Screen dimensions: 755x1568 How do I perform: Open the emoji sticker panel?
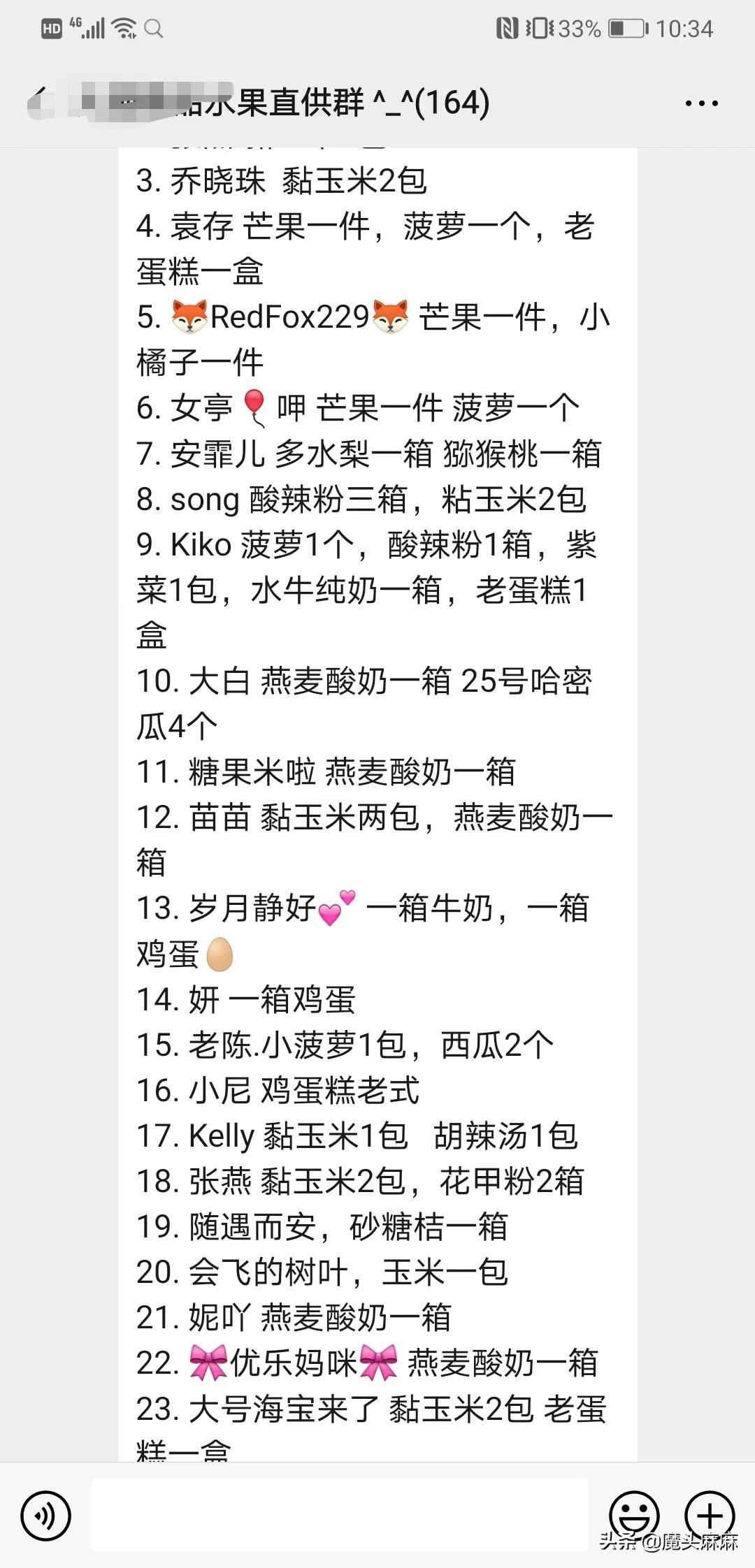pos(634,1516)
